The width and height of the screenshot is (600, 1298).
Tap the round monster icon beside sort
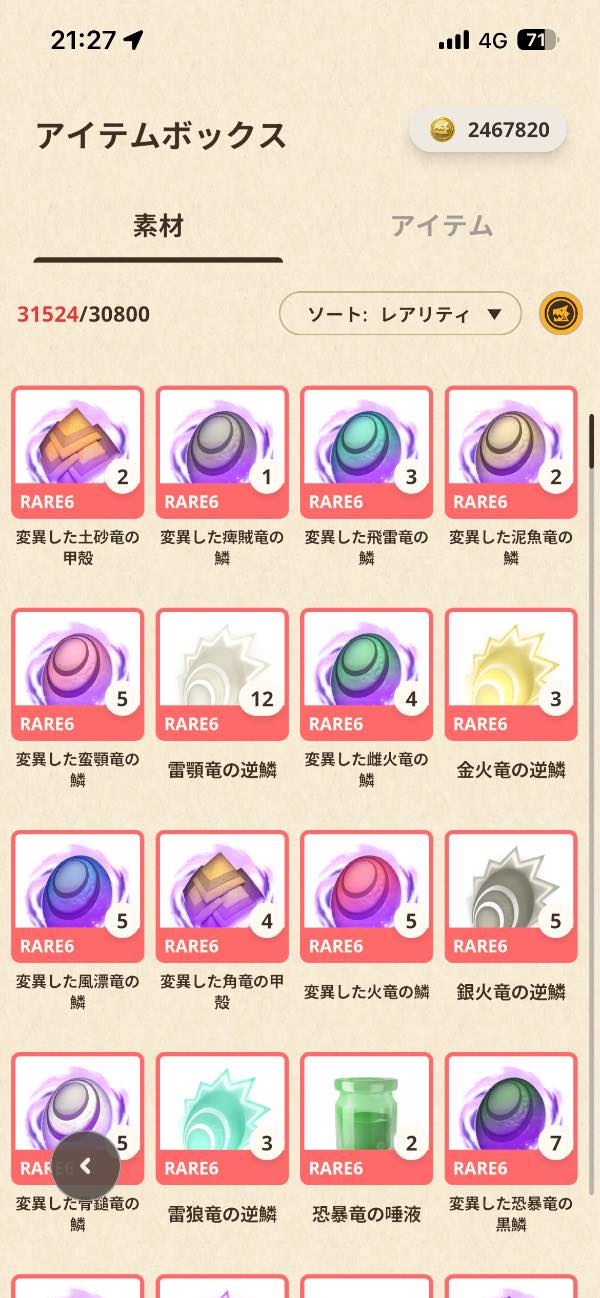tap(561, 314)
